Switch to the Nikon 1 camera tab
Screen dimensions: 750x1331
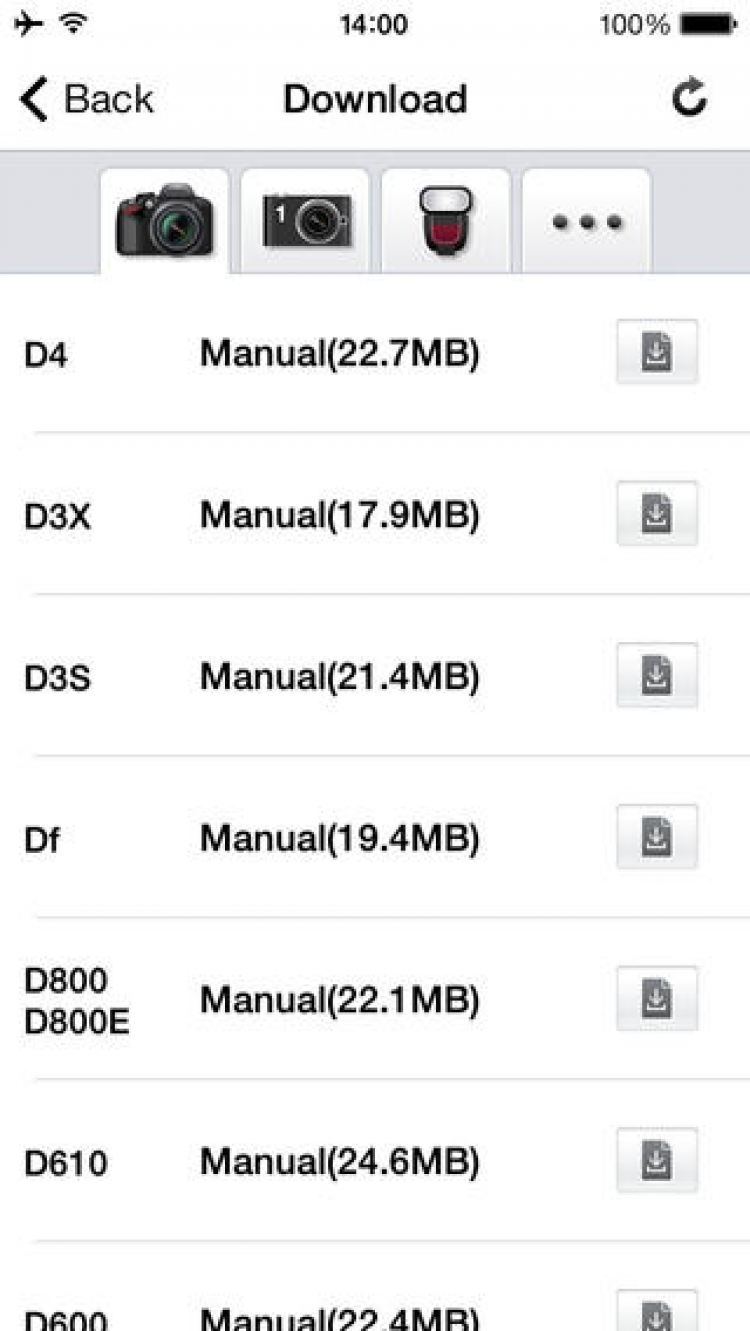pyautogui.click(x=306, y=221)
